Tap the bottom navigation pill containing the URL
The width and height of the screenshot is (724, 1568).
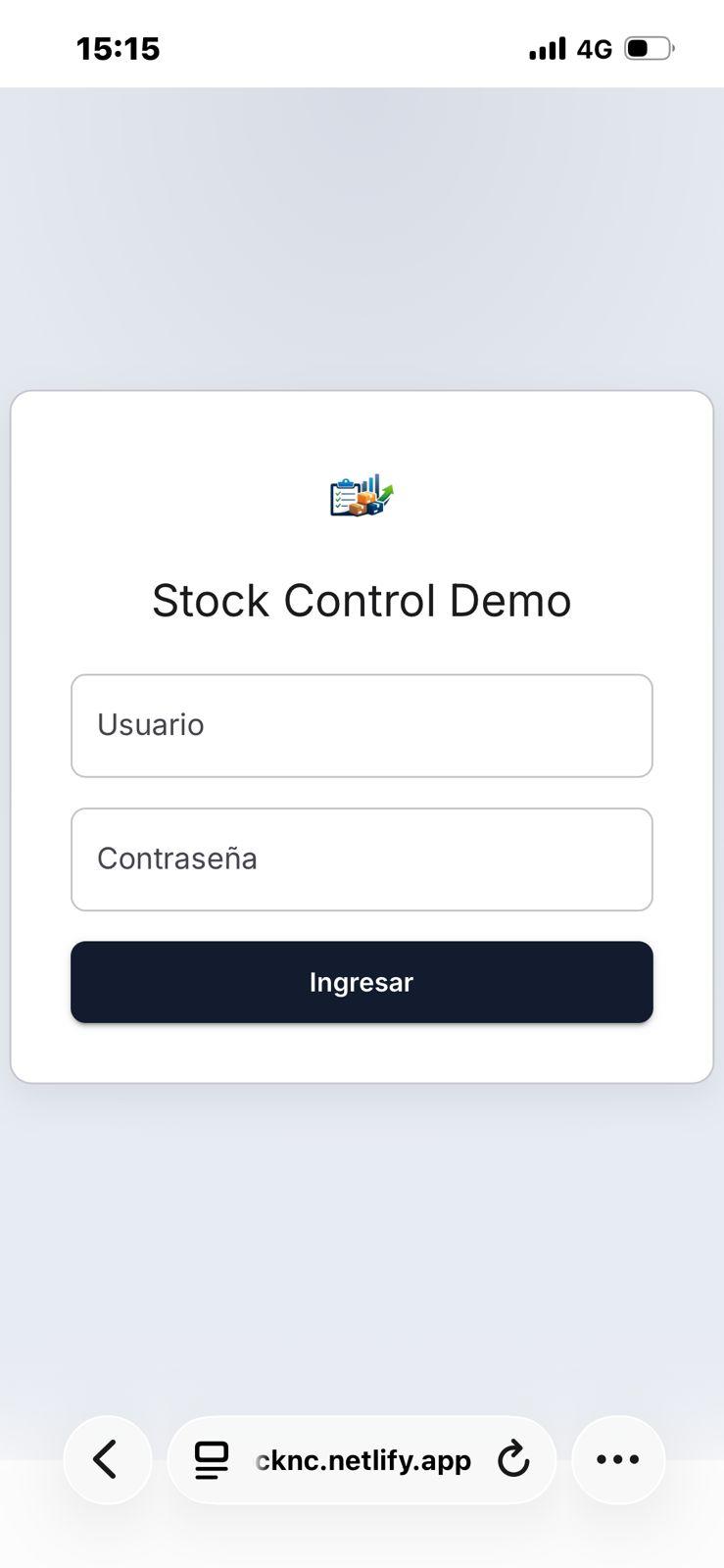[362, 1459]
